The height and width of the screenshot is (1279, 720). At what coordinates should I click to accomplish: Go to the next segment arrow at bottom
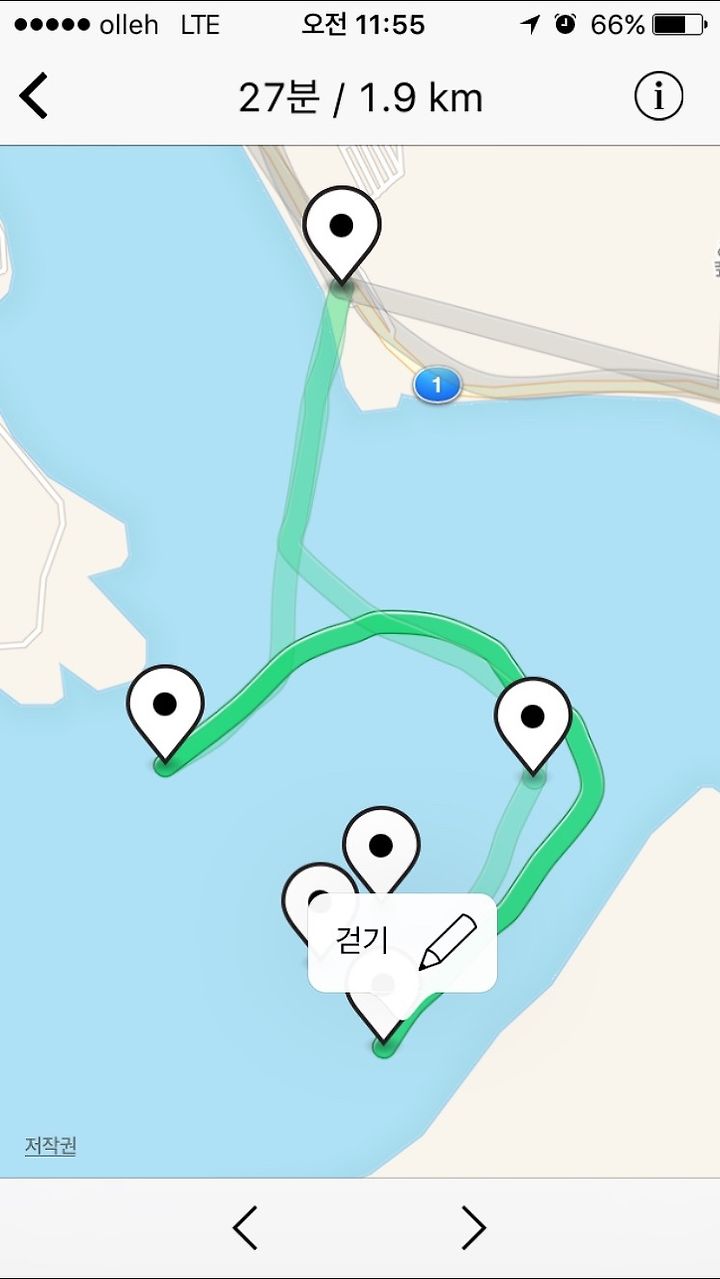pyautogui.click(x=473, y=1227)
